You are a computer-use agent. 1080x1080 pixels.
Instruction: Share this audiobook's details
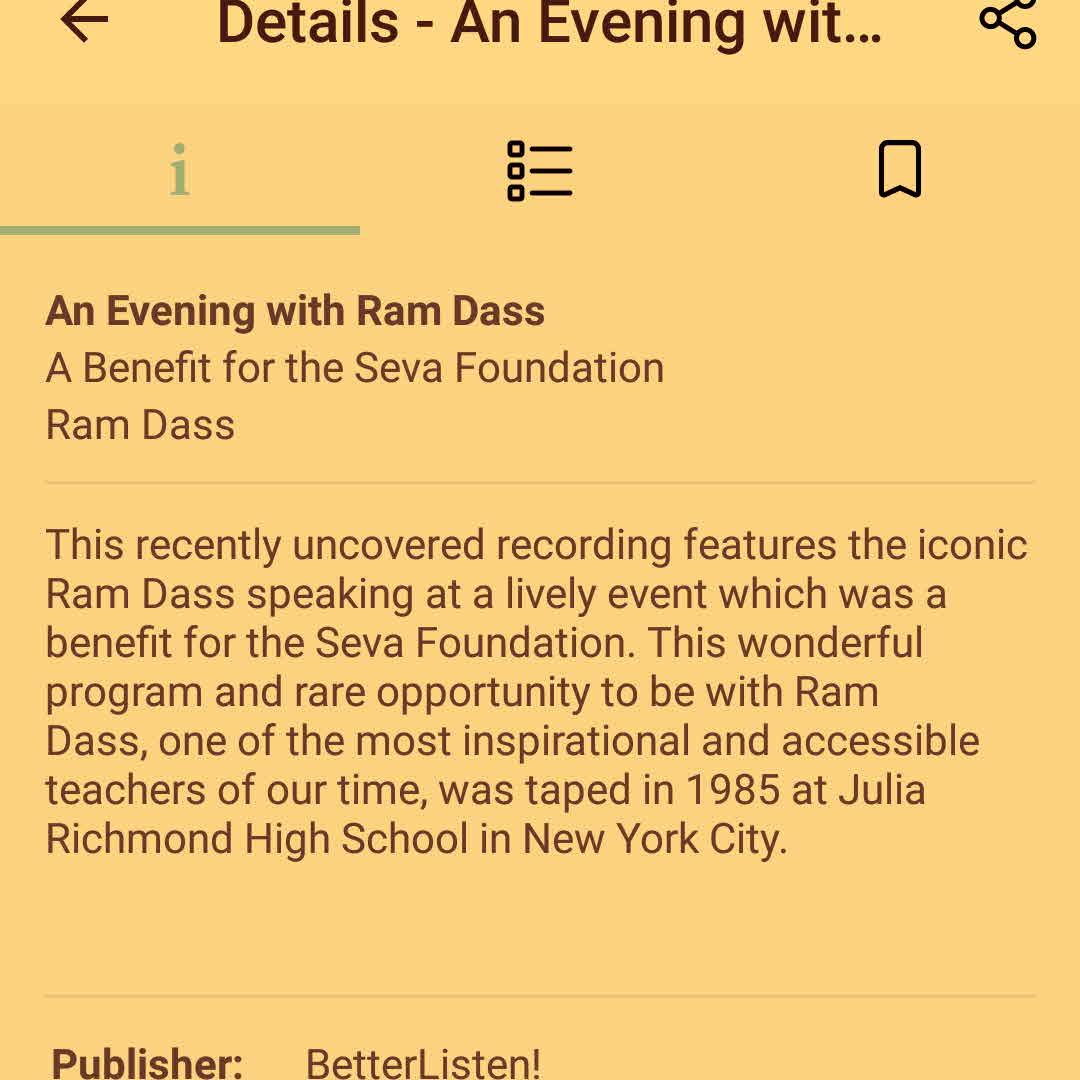pos(1007,22)
